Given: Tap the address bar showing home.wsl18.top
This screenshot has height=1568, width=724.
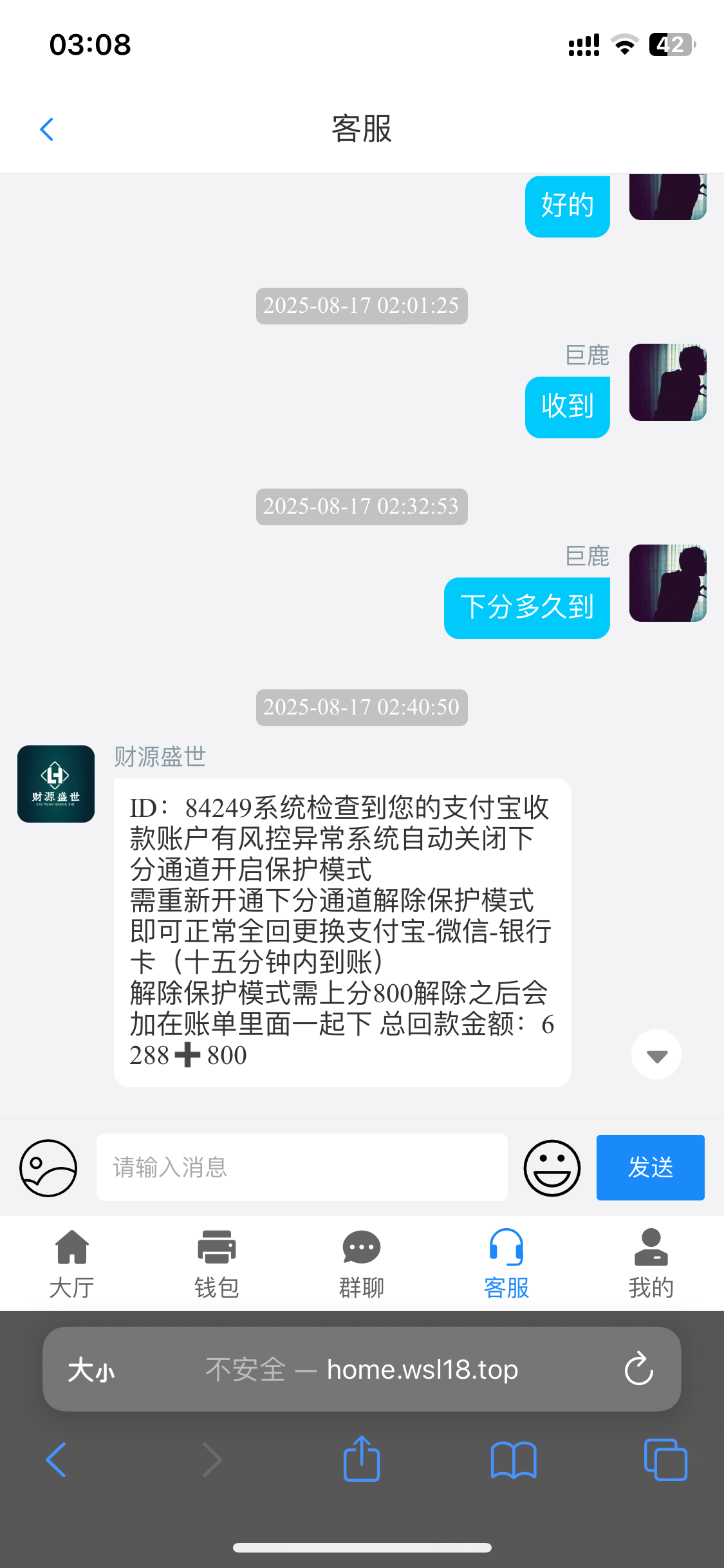Looking at the screenshot, I should pos(362,1369).
